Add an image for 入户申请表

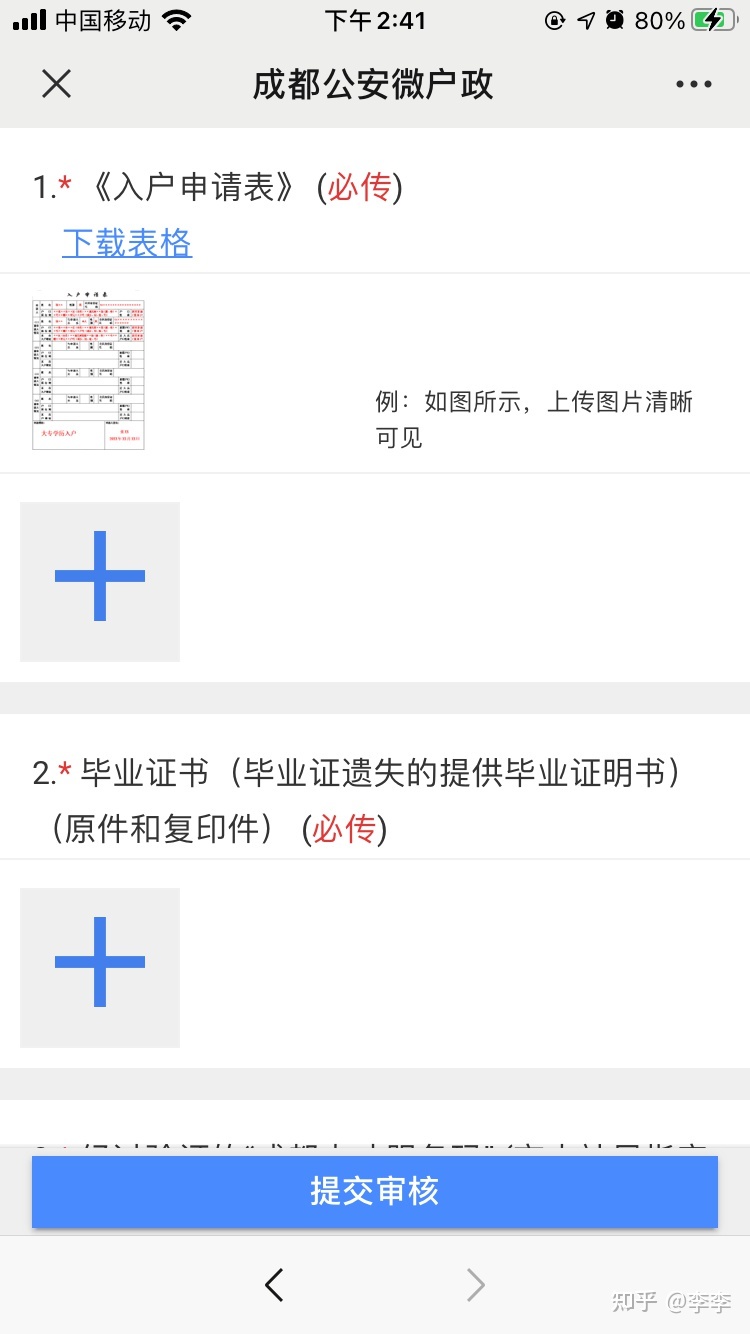[100, 582]
